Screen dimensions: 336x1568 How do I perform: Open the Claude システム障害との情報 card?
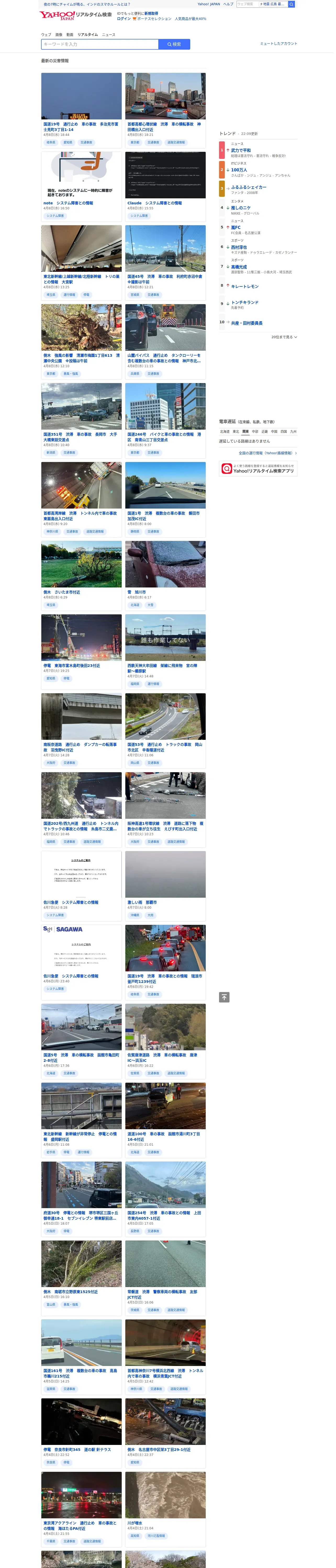(165, 186)
